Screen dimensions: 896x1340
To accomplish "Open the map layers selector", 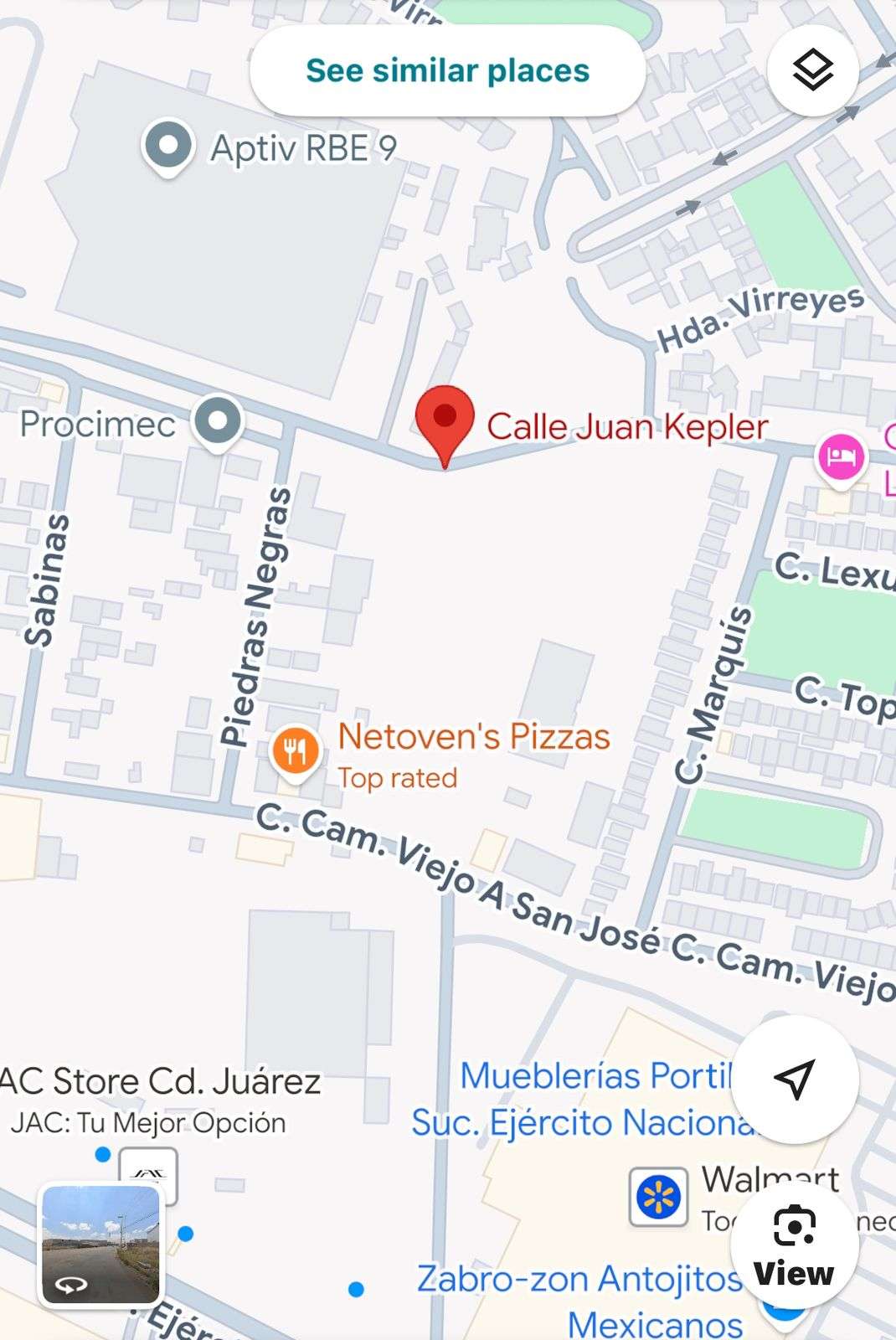I will tap(812, 70).
